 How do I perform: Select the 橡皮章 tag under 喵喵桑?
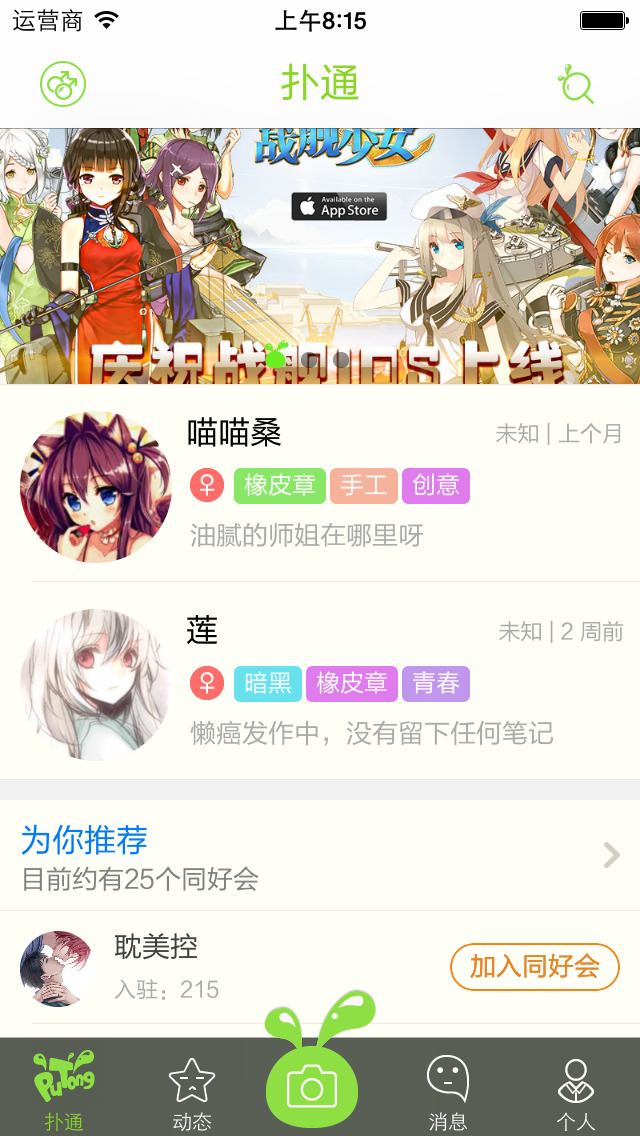[279, 486]
